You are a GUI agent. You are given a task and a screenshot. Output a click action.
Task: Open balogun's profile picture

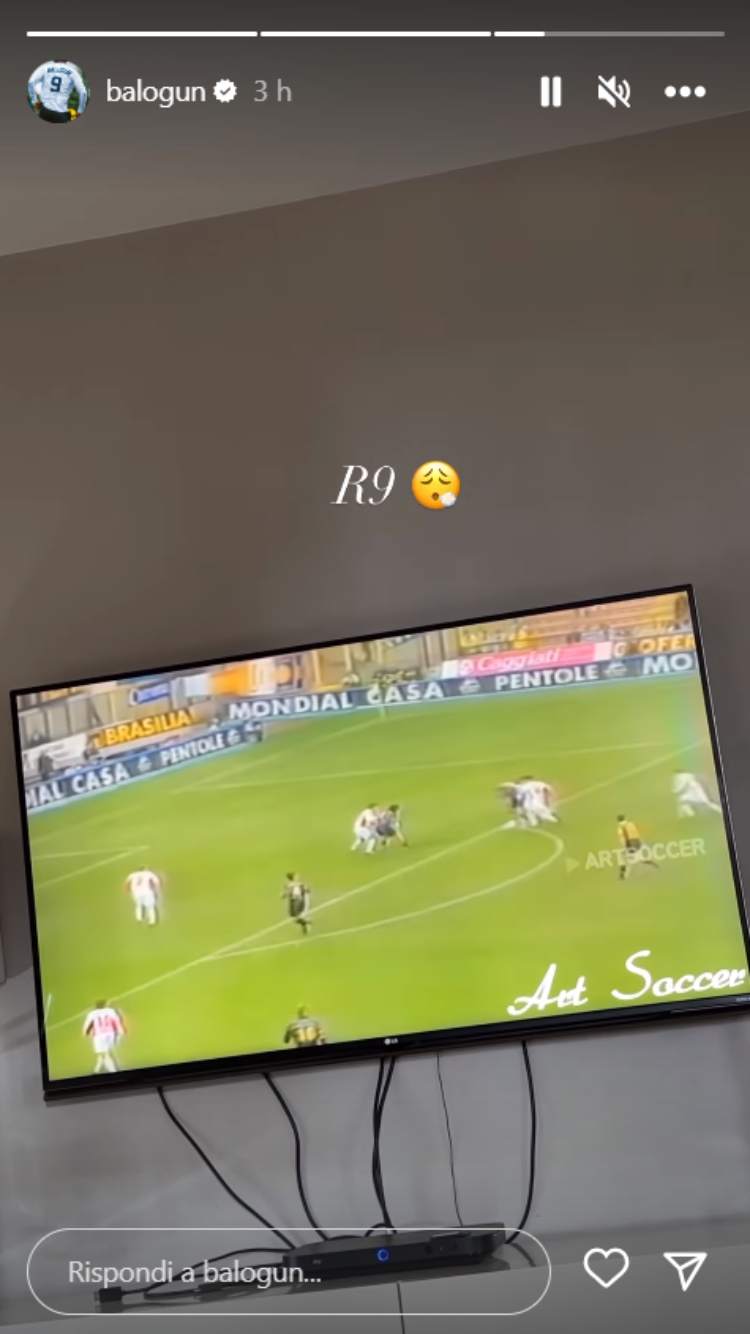(x=57, y=92)
